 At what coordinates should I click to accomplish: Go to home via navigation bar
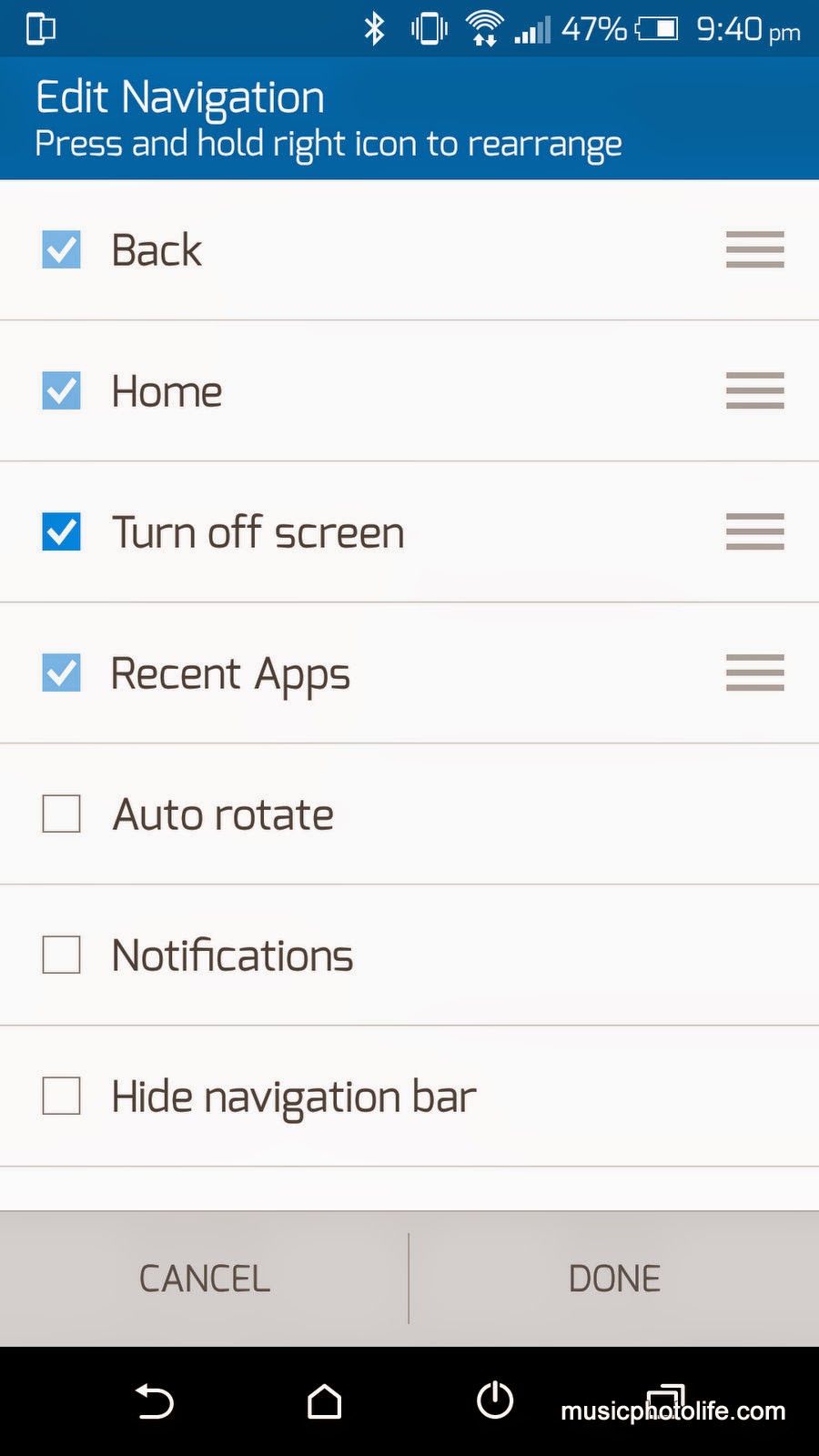tap(324, 1401)
